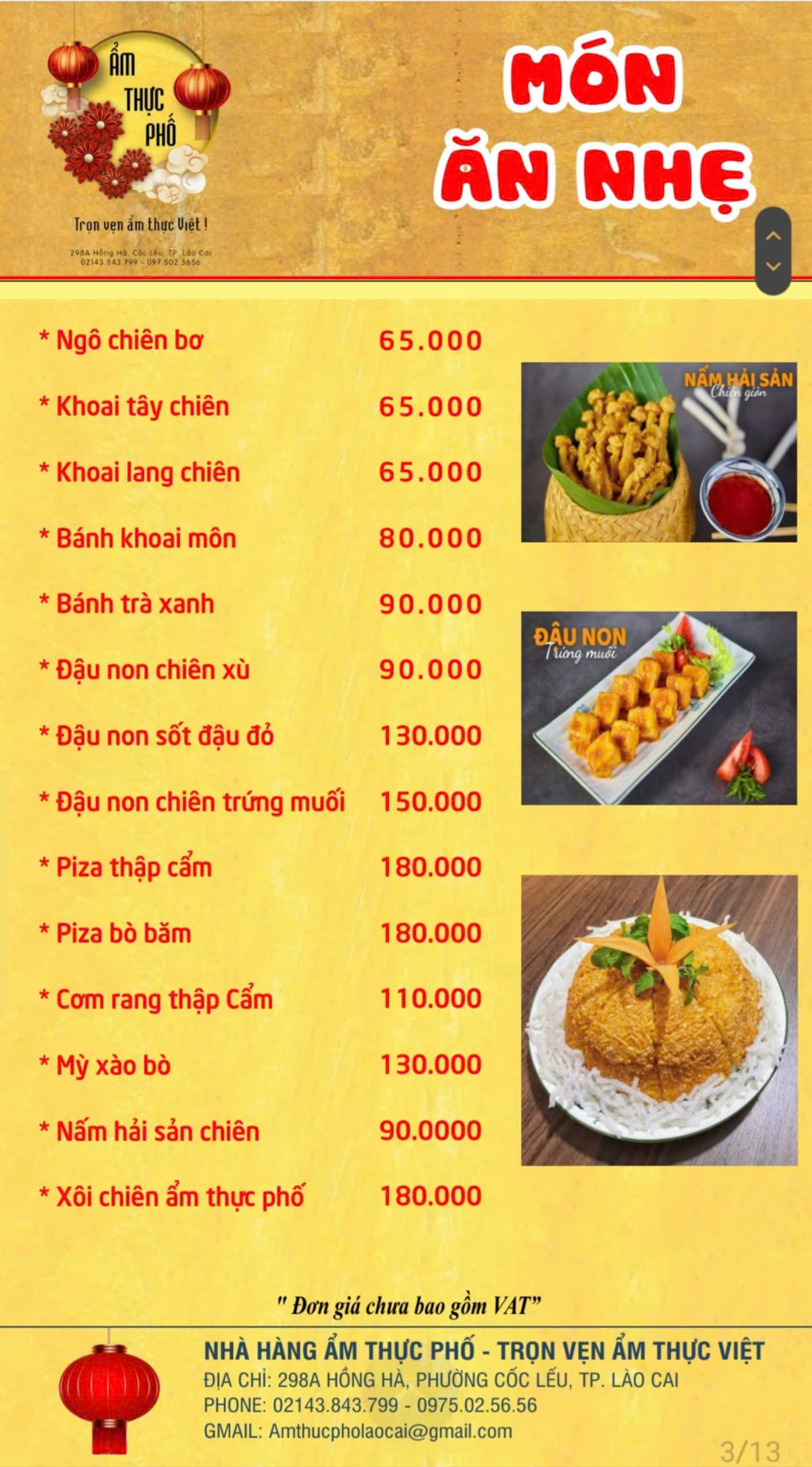812x1467 pixels.
Task: Tap the up chevron on the scroll handle
Action: [774, 236]
